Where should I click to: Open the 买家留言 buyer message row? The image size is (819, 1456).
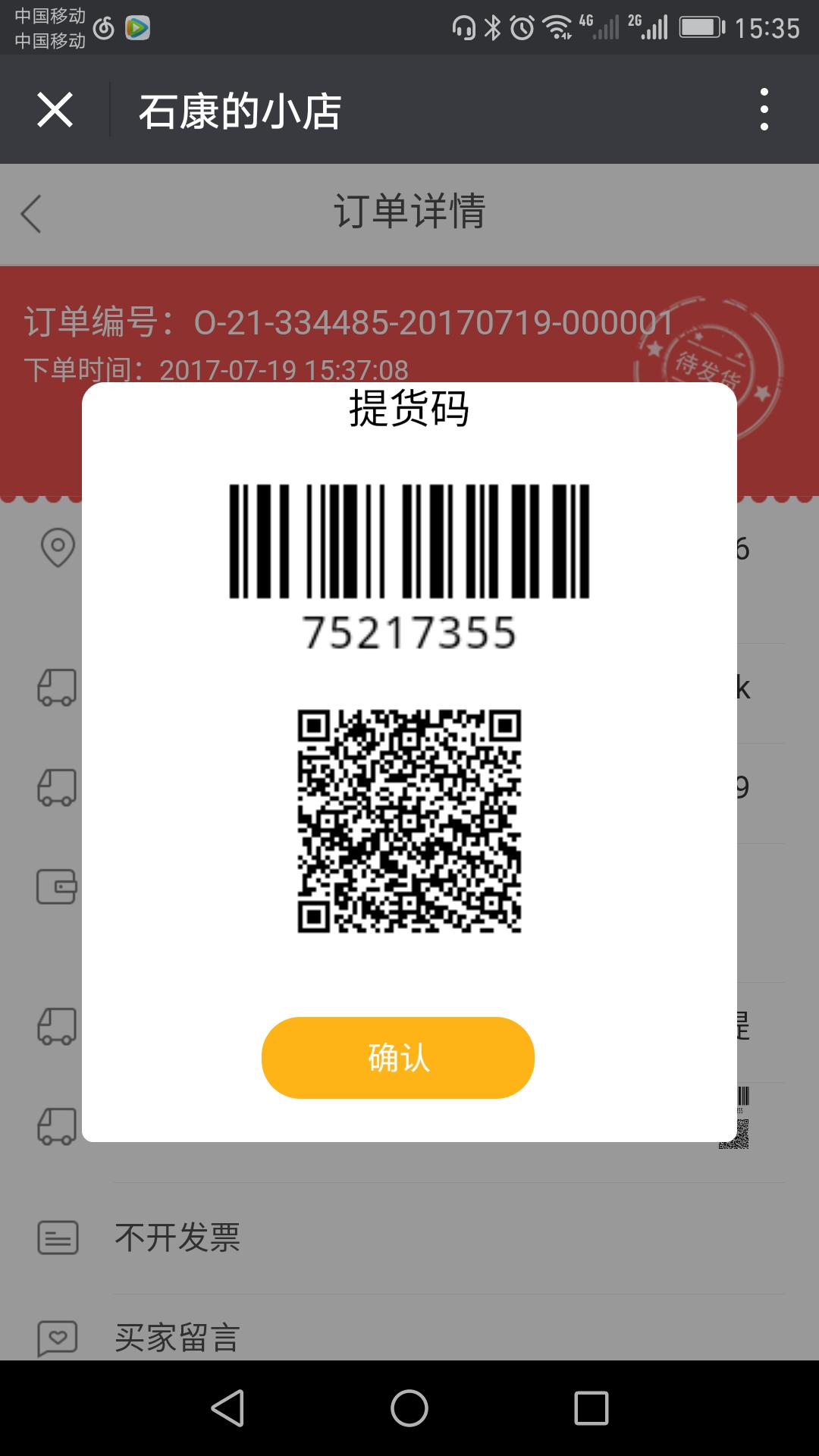(178, 1335)
